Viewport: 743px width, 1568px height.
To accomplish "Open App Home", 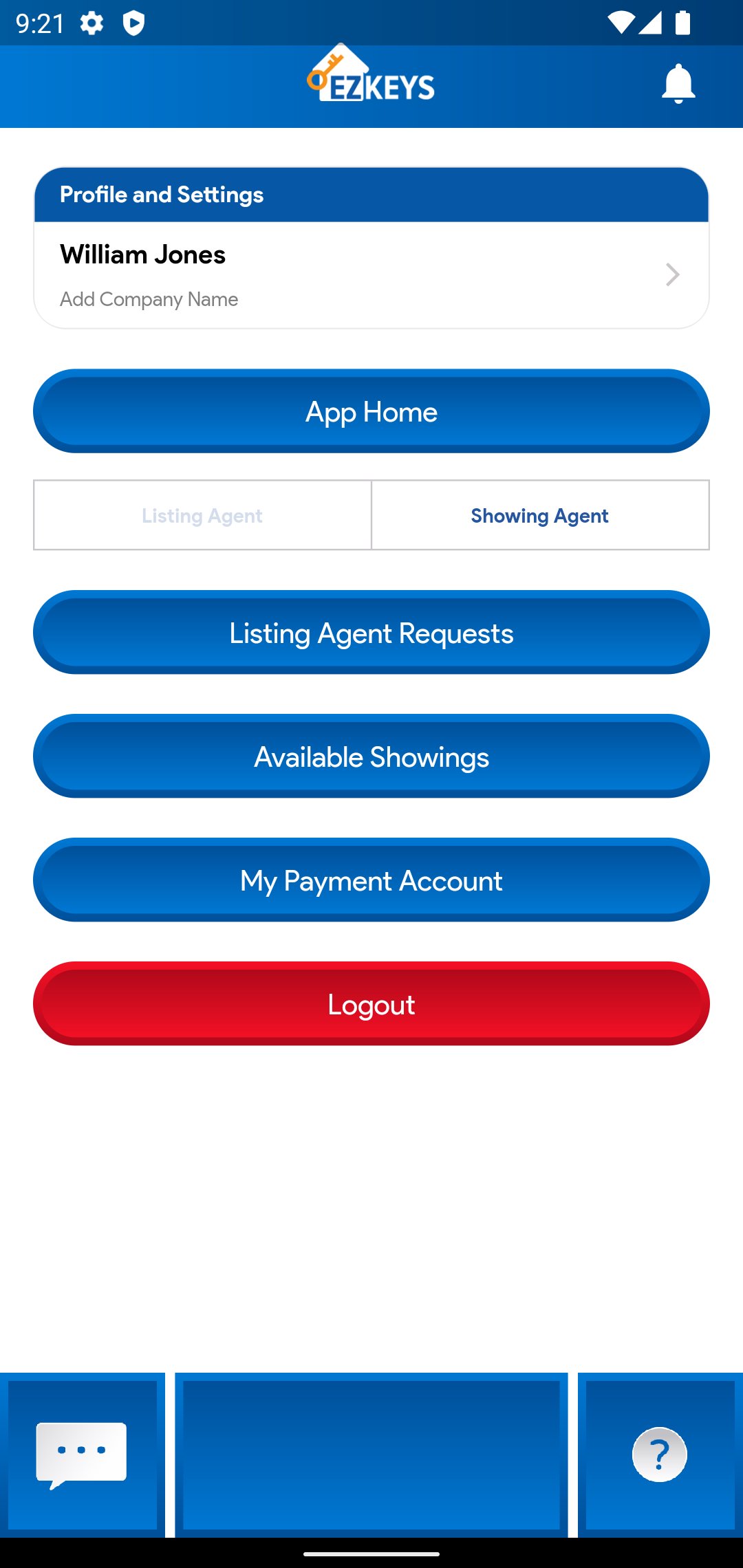I will click(x=371, y=411).
